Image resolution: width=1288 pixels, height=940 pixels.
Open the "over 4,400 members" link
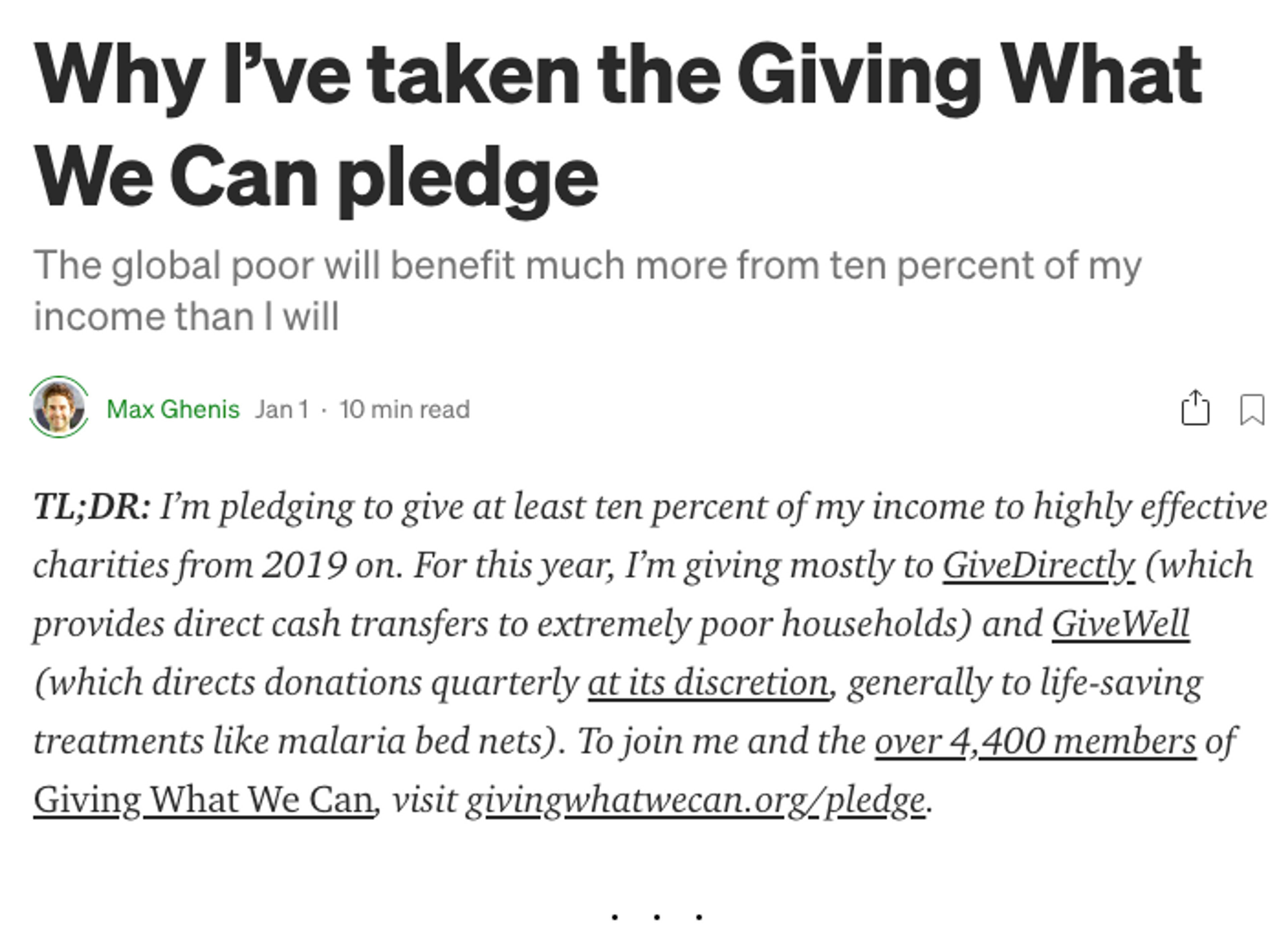[x=1035, y=741]
